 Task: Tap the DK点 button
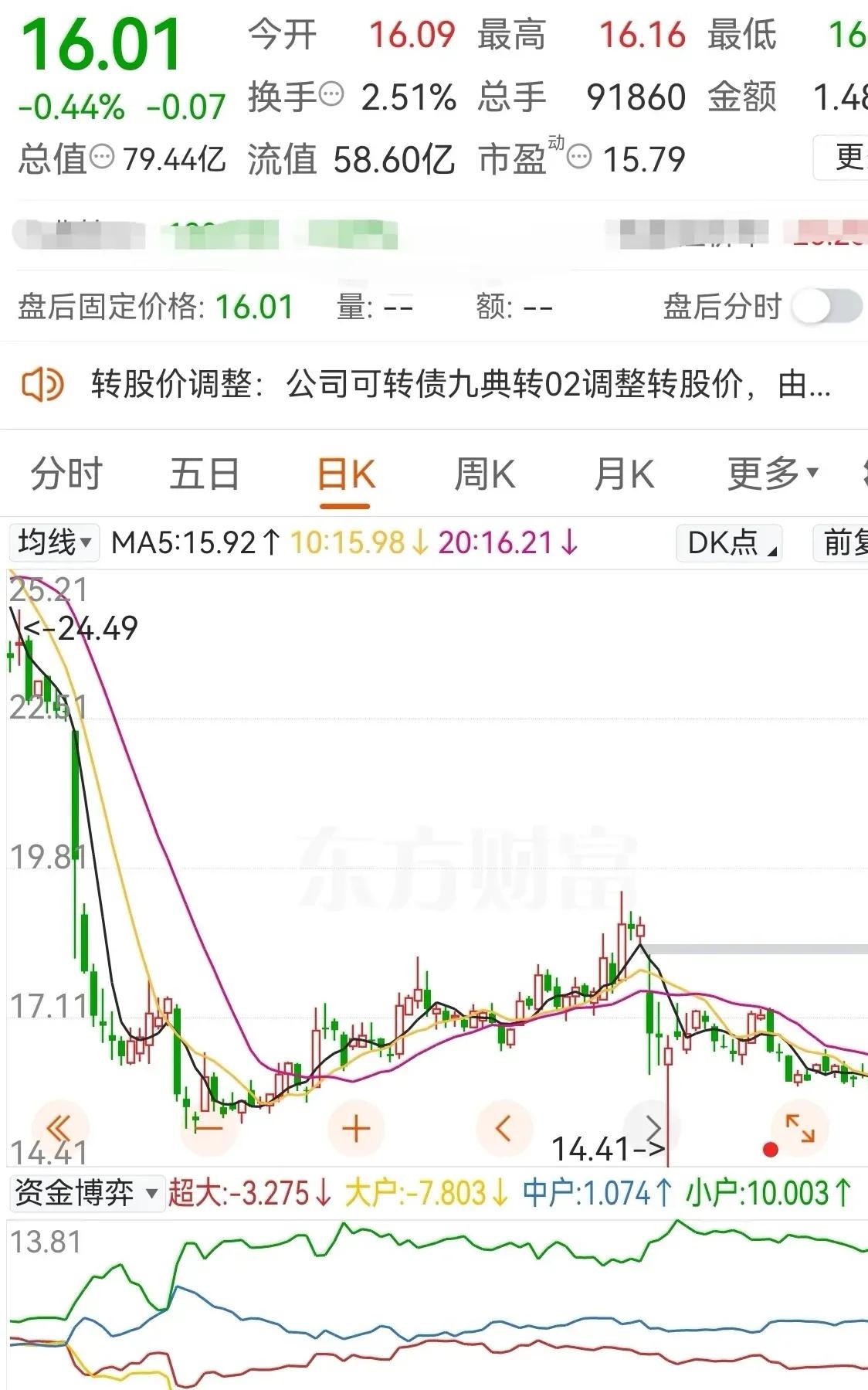click(729, 542)
